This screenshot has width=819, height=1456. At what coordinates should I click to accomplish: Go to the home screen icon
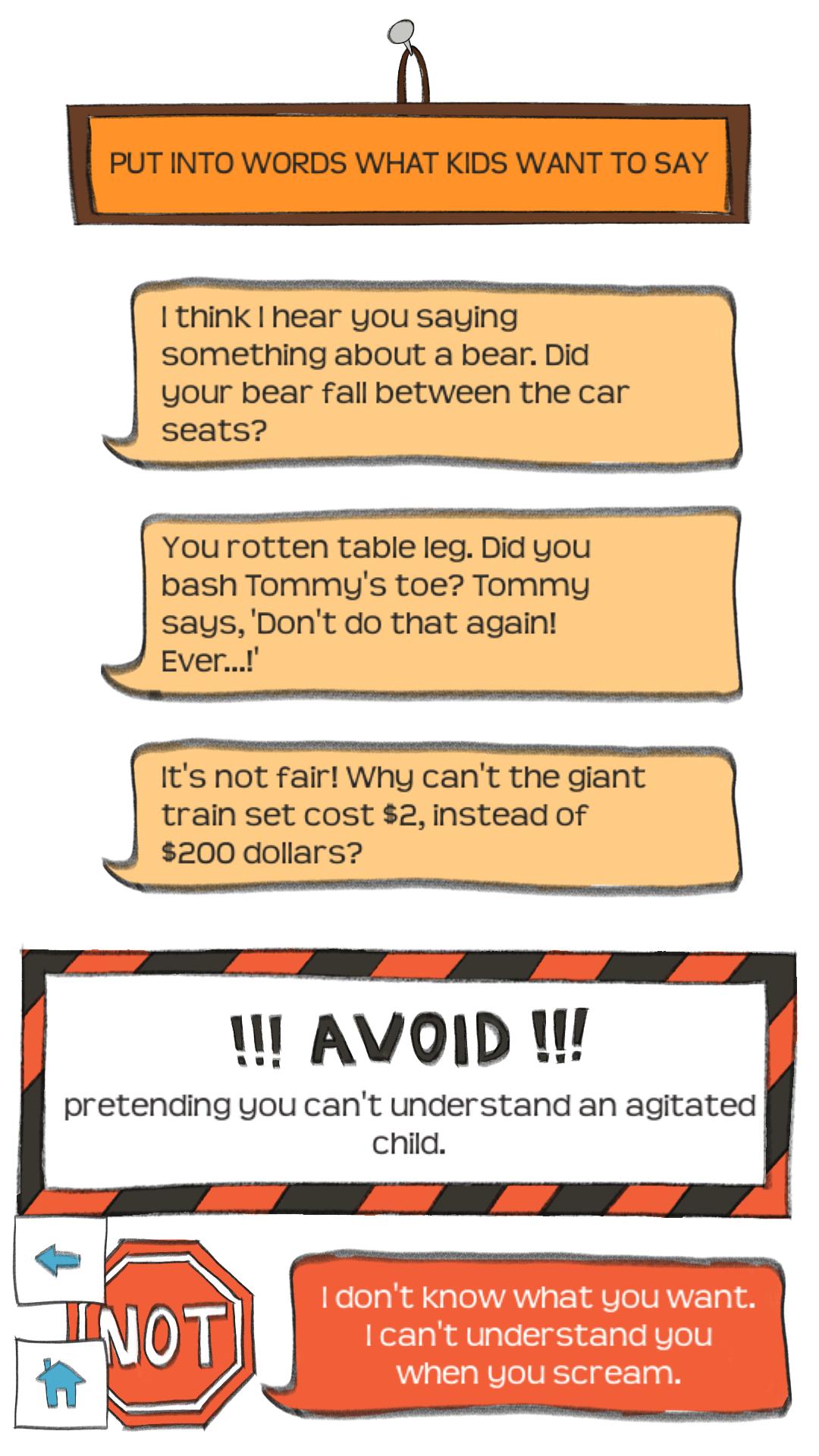point(61,1382)
